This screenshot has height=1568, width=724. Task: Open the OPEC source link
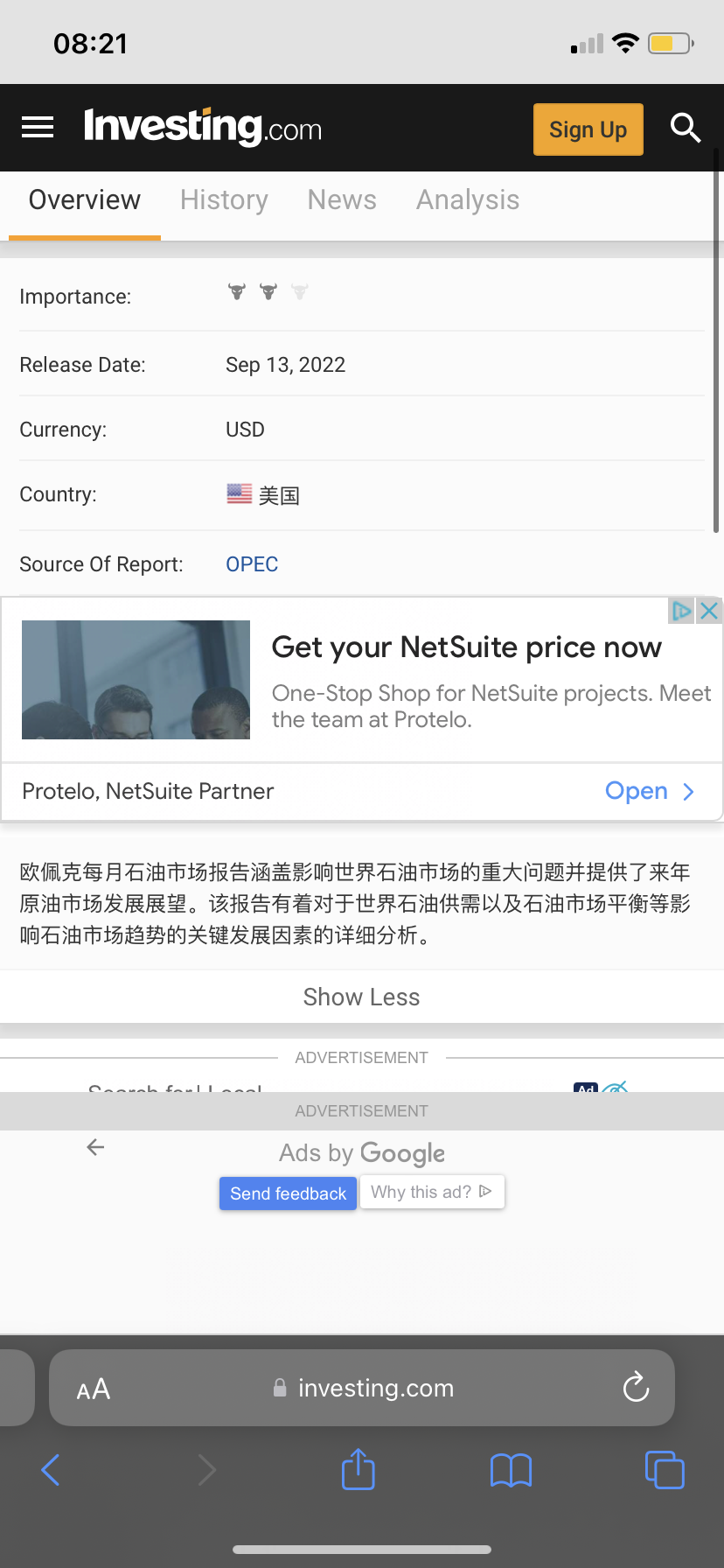[x=252, y=564]
